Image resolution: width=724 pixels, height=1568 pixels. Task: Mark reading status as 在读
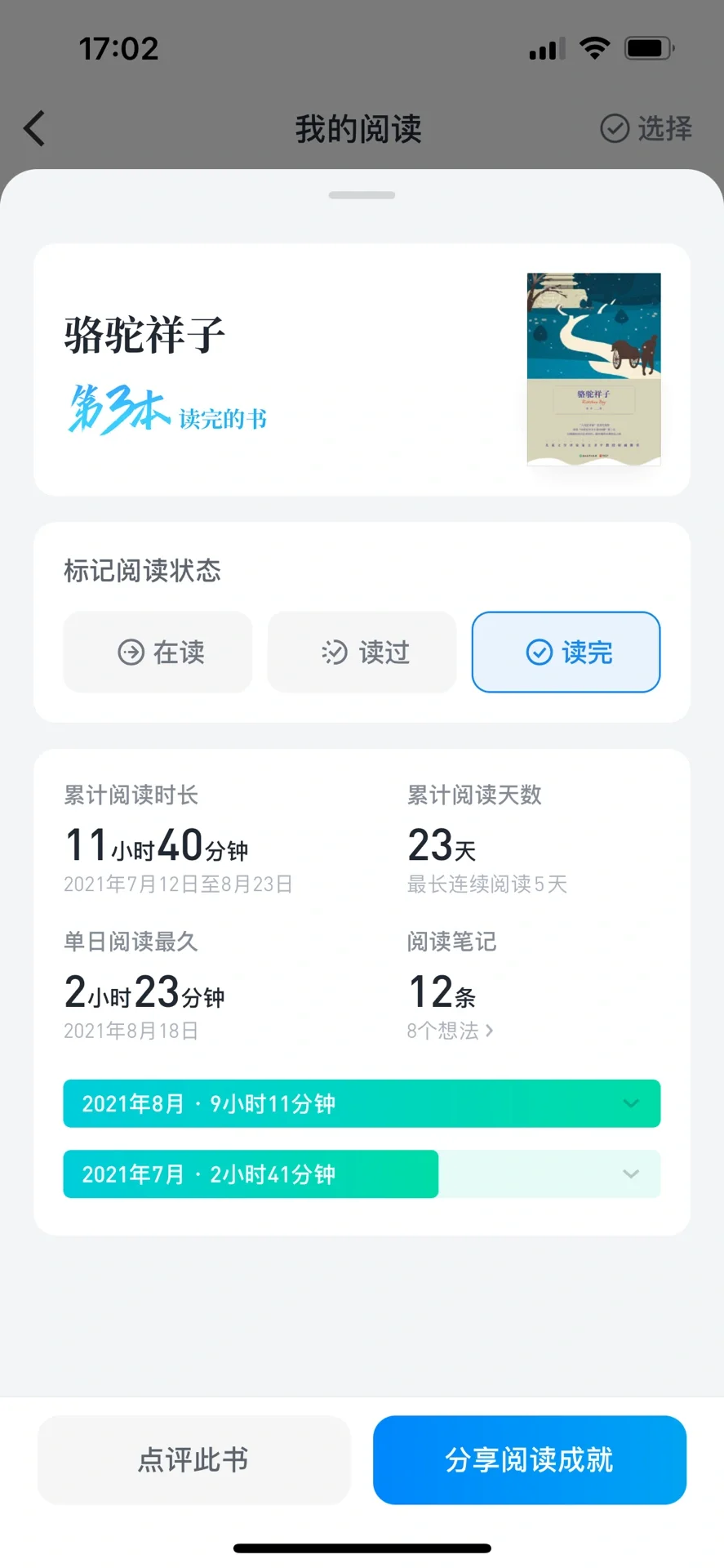158,652
